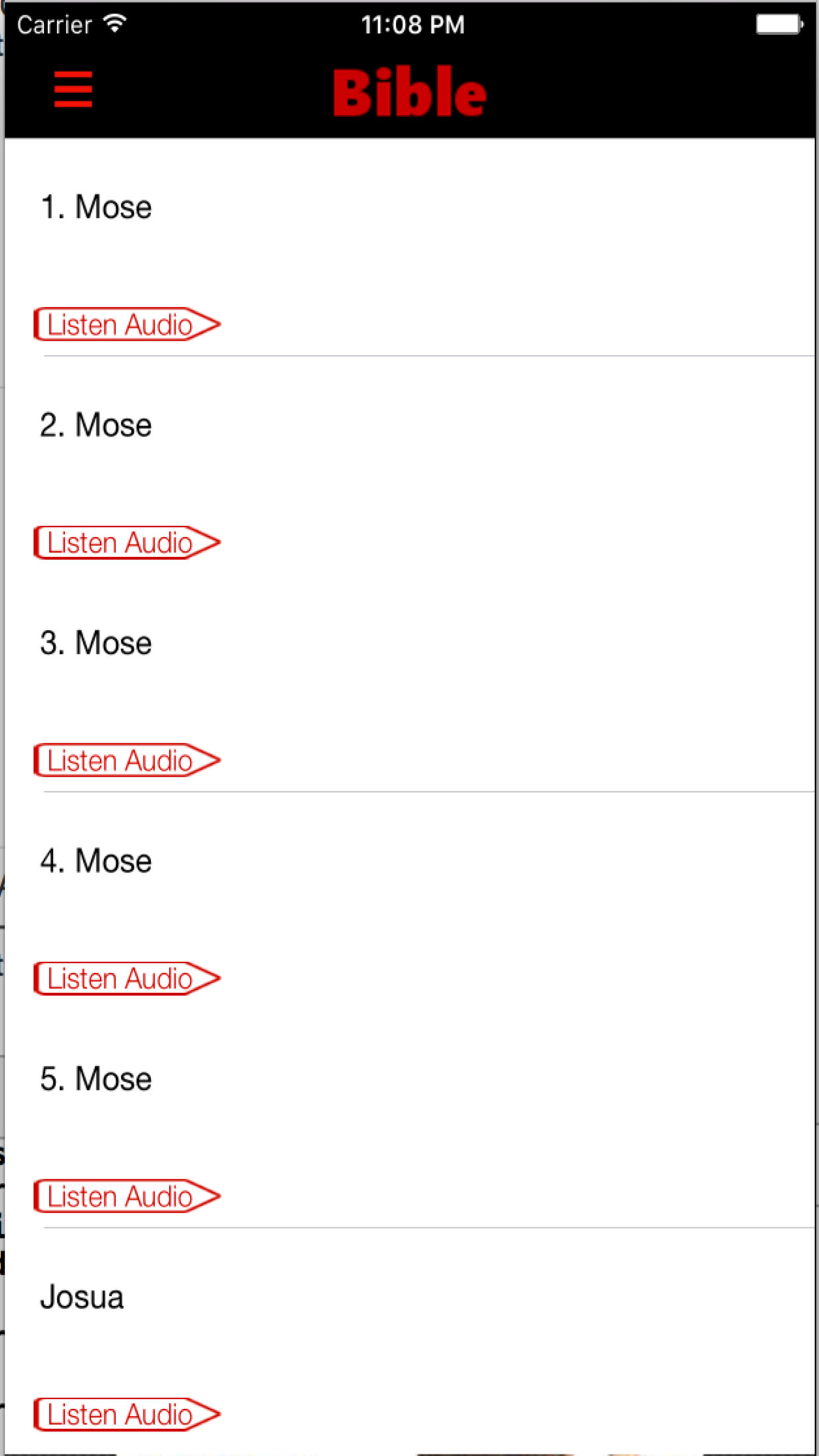
Task: Click the red Bible app title
Action: [x=408, y=92]
